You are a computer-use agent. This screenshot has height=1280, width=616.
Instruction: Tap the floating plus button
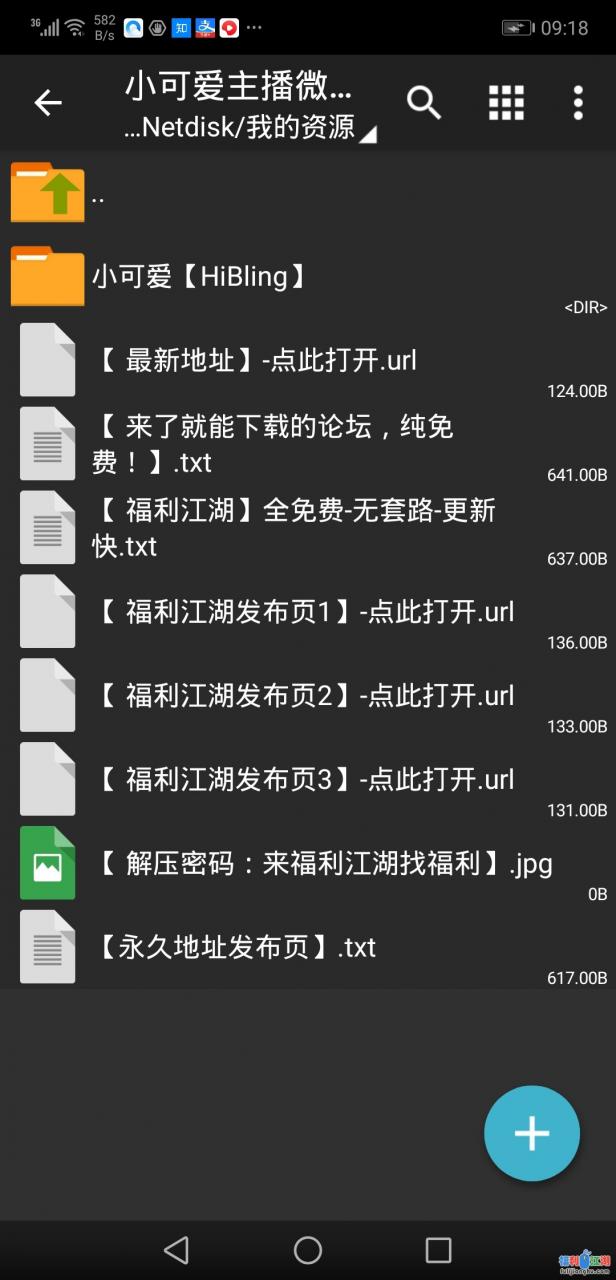point(531,1133)
